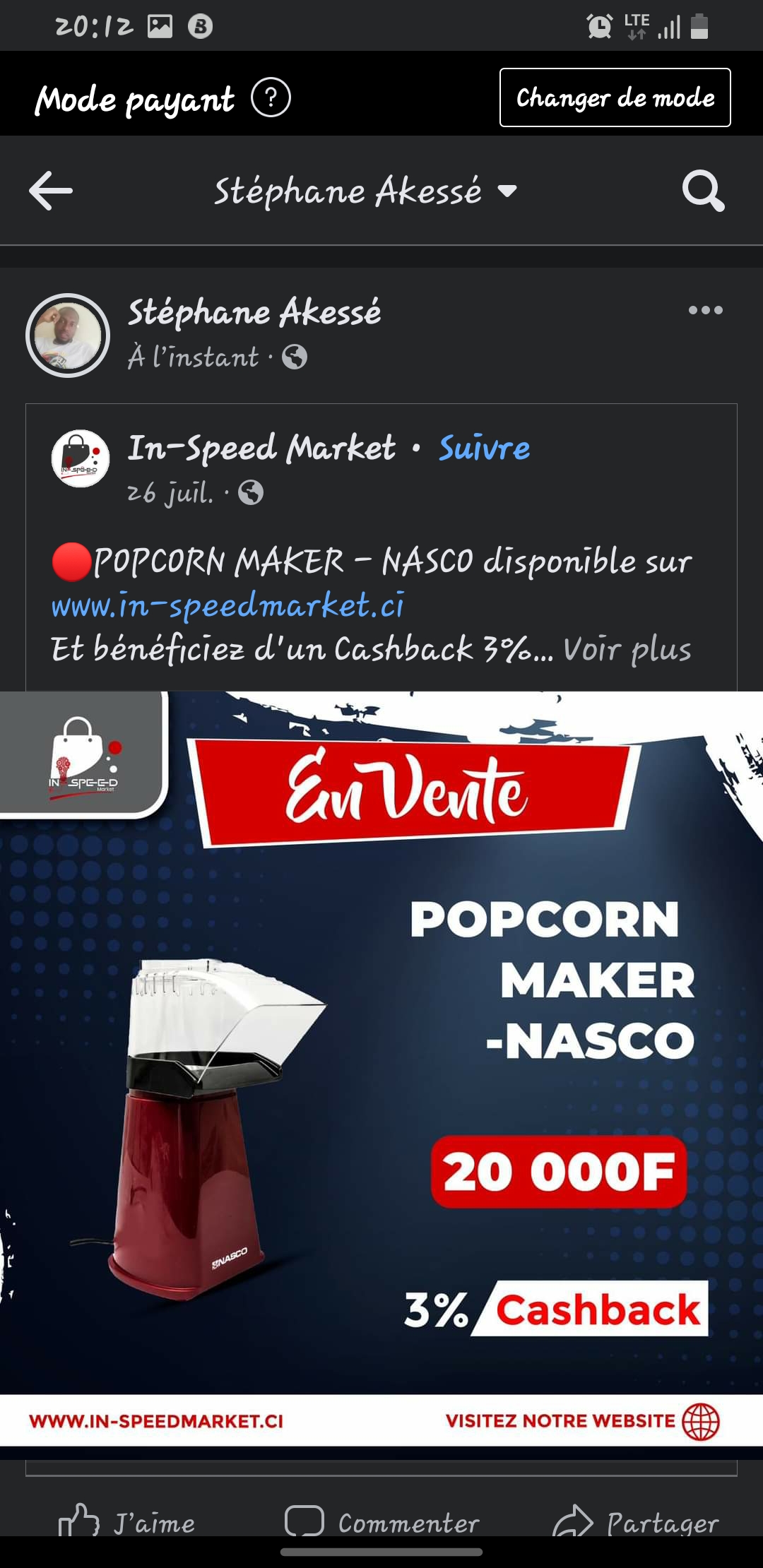Image resolution: width=763 pixels, height=1568 pixels.
Task: Open the www.in-speedmarket.ci link
Action: pyautogui.click(x=227, y=605)
